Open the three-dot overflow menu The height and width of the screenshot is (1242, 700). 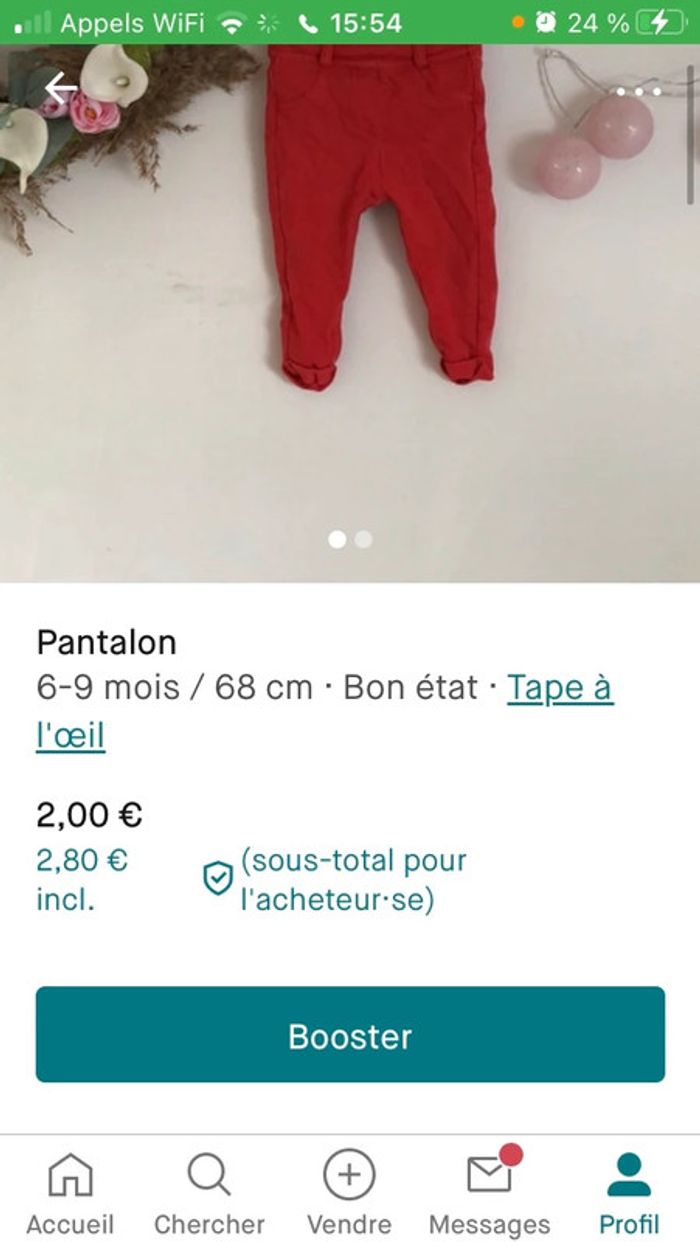639,92
